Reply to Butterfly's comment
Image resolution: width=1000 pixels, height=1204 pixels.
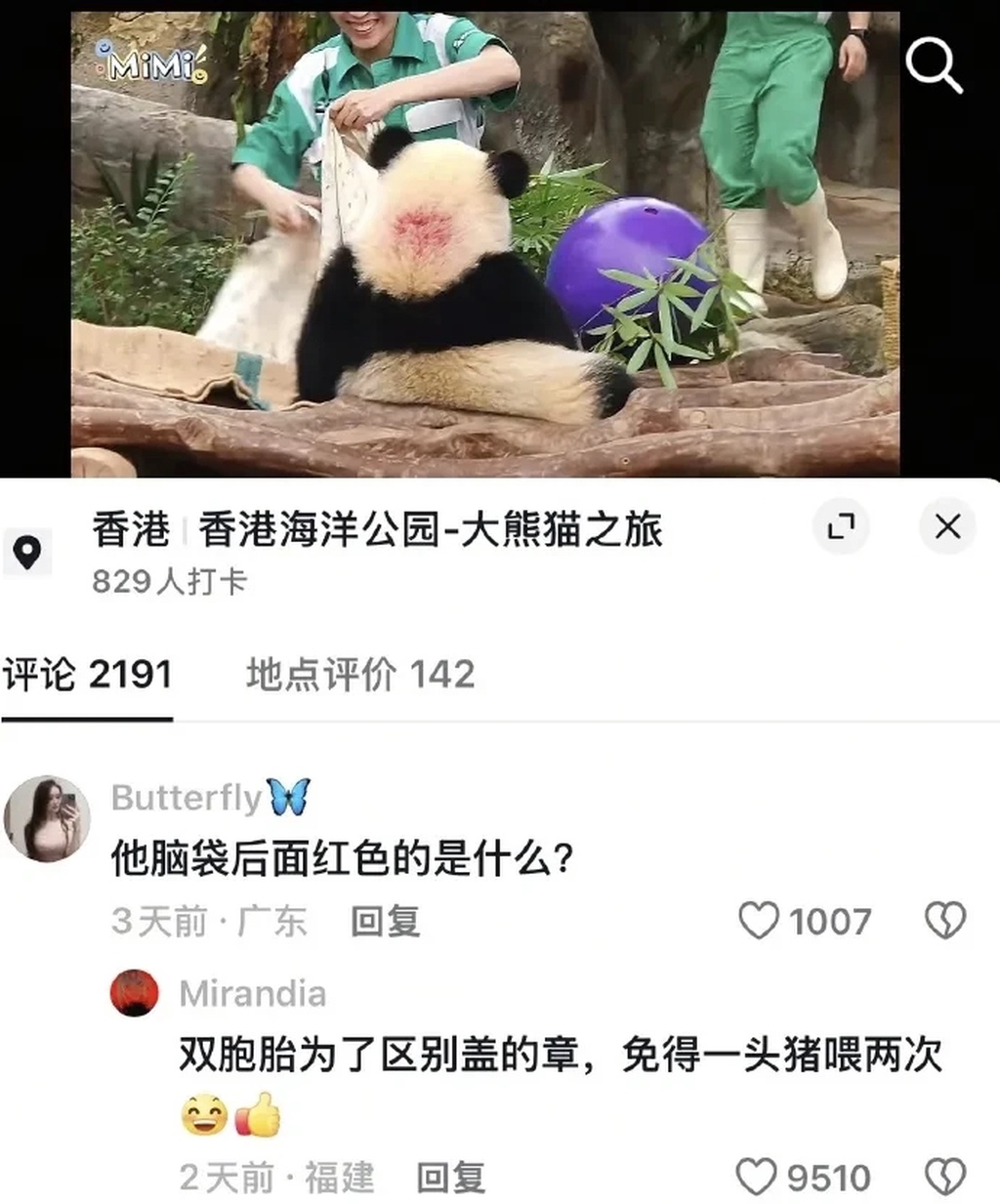pyautogui.click(x=385, y=921)
